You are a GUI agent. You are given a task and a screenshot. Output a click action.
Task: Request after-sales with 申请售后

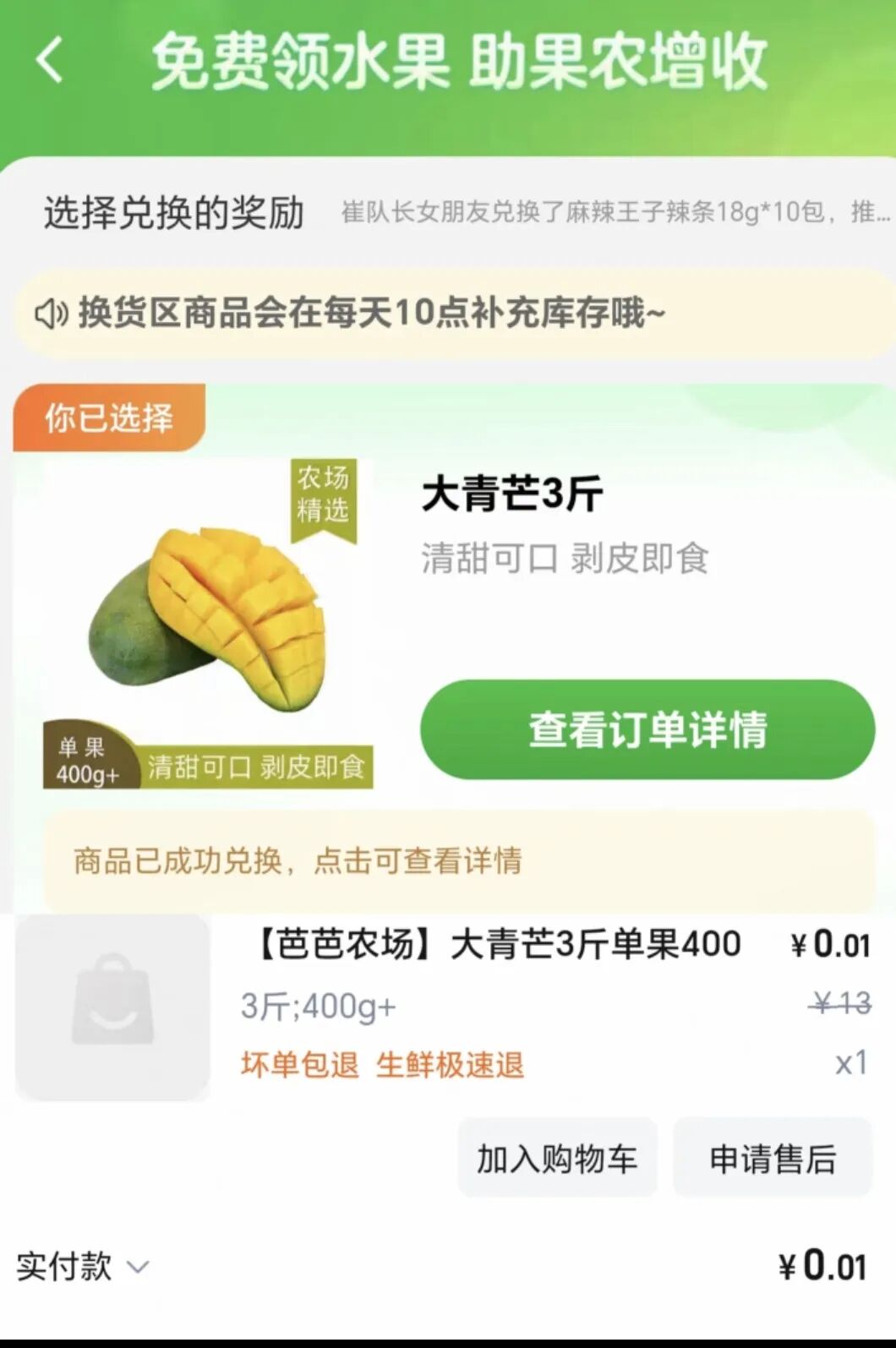[772, 1158]
